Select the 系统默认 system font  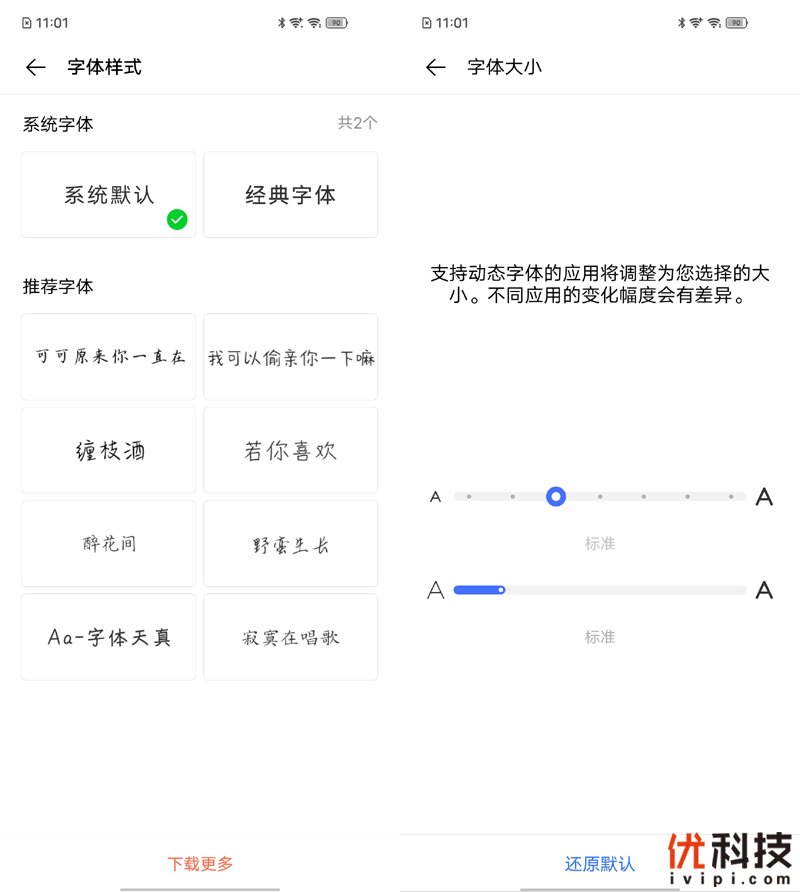point(109,195)
